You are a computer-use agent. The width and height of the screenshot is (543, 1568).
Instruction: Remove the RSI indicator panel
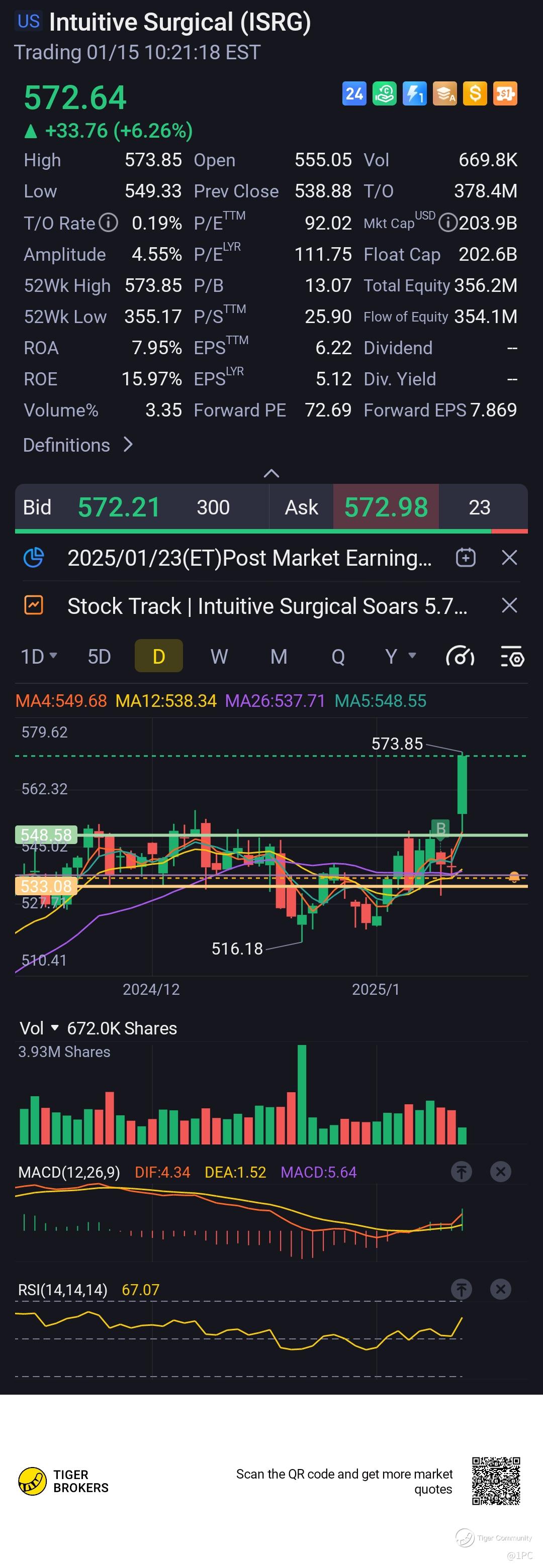pyautogui.click(x=500, y=1289)
